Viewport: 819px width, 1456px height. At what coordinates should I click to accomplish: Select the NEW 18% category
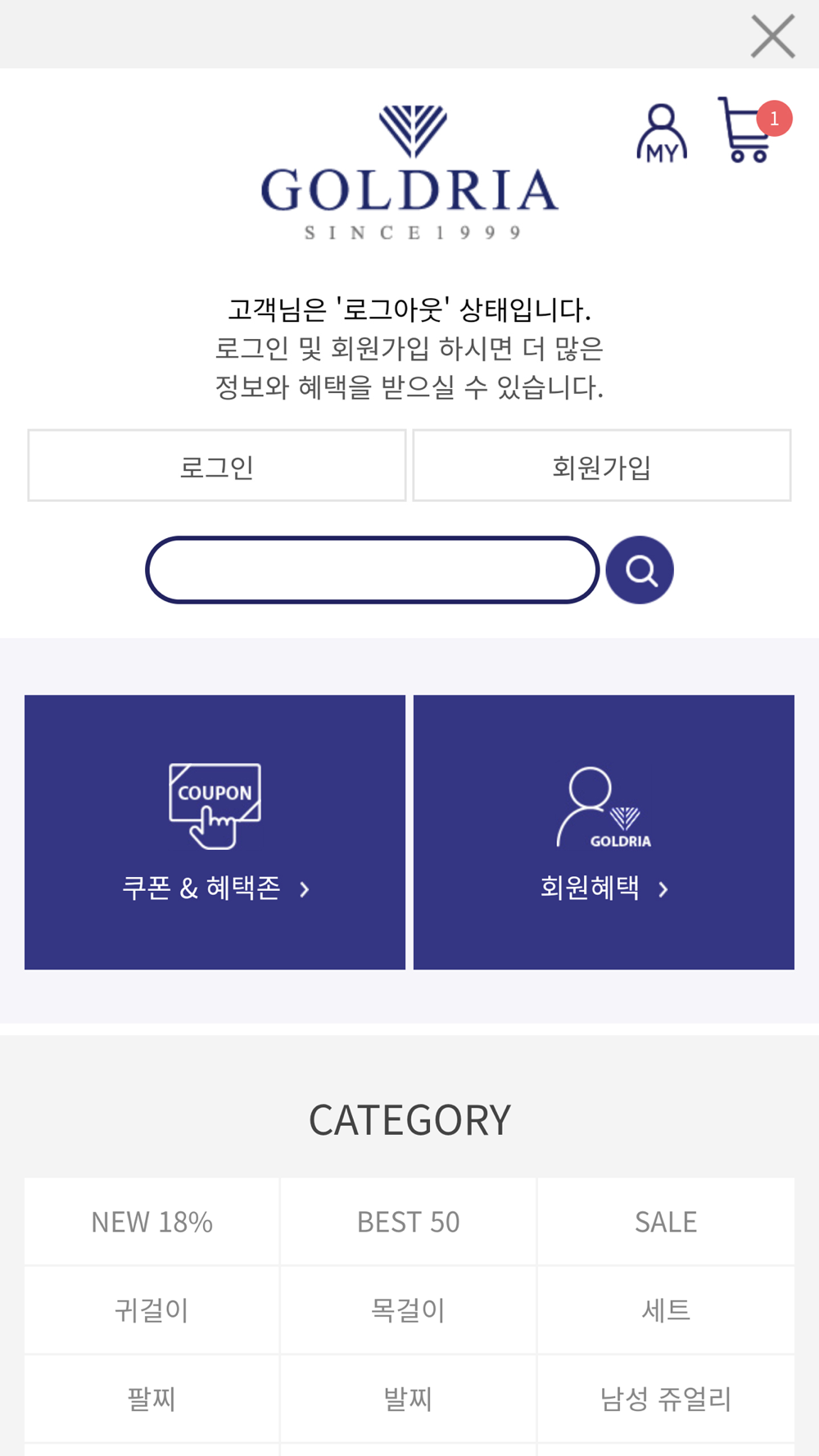[152, 1222]
